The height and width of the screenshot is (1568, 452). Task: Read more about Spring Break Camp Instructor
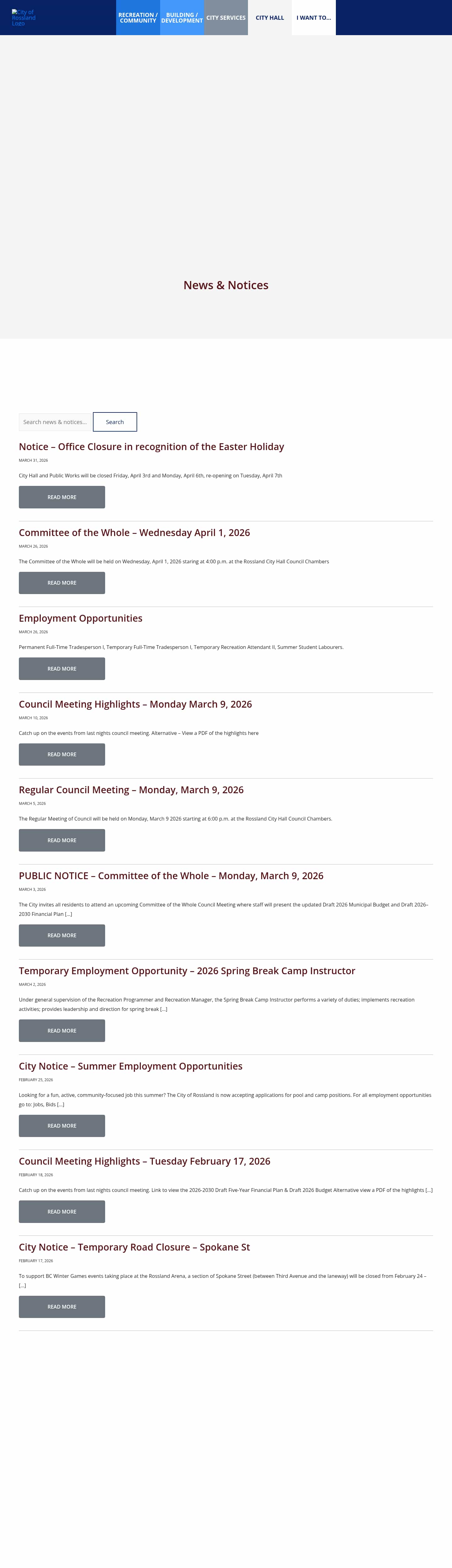[62, 1030]
